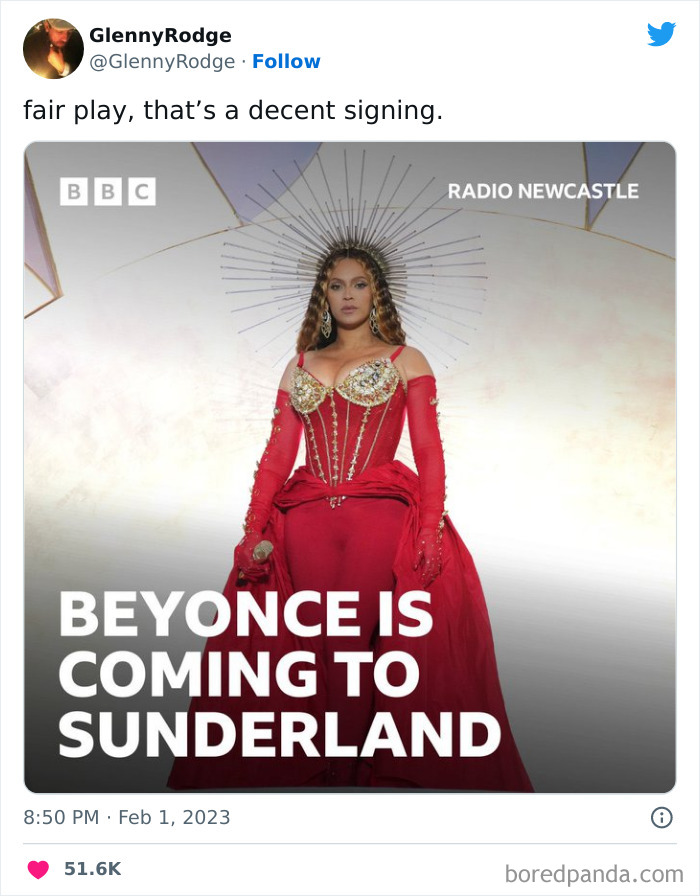
Task: Open GlennyRodge's profile picture
Action: click(x=53, y=48)
